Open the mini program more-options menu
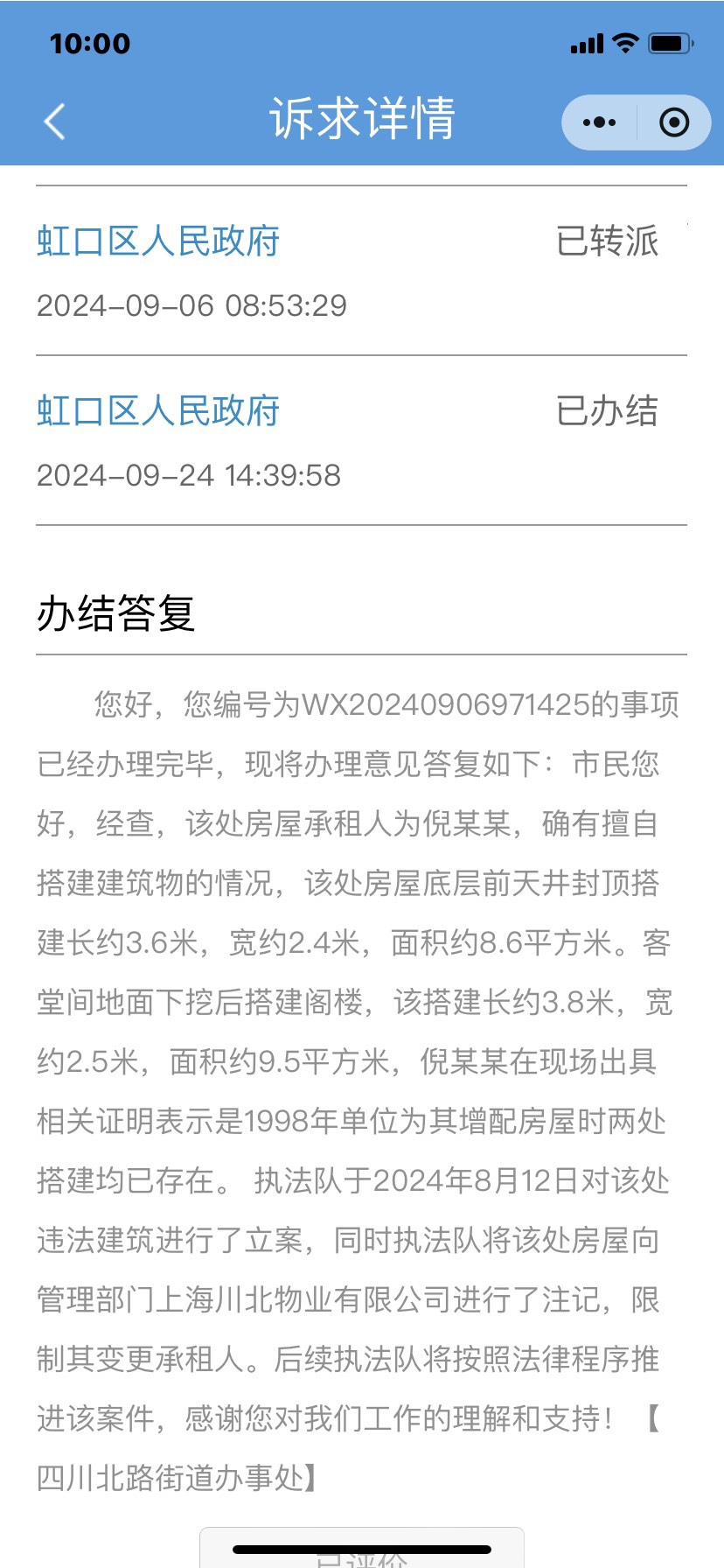The height and width of the screenshot is (1568, 724). (x=599, y=122)
